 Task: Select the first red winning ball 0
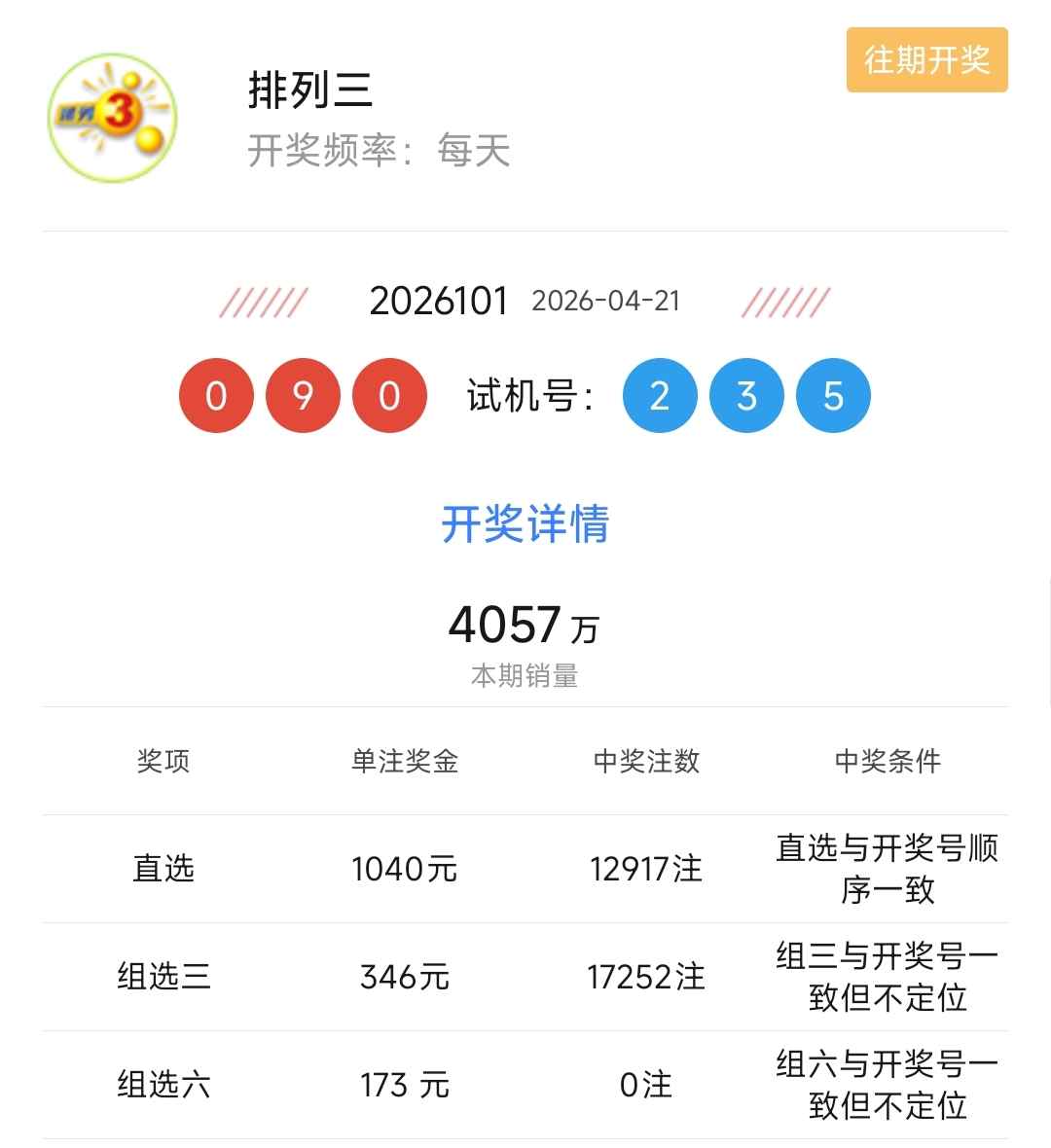pos(216,395)
